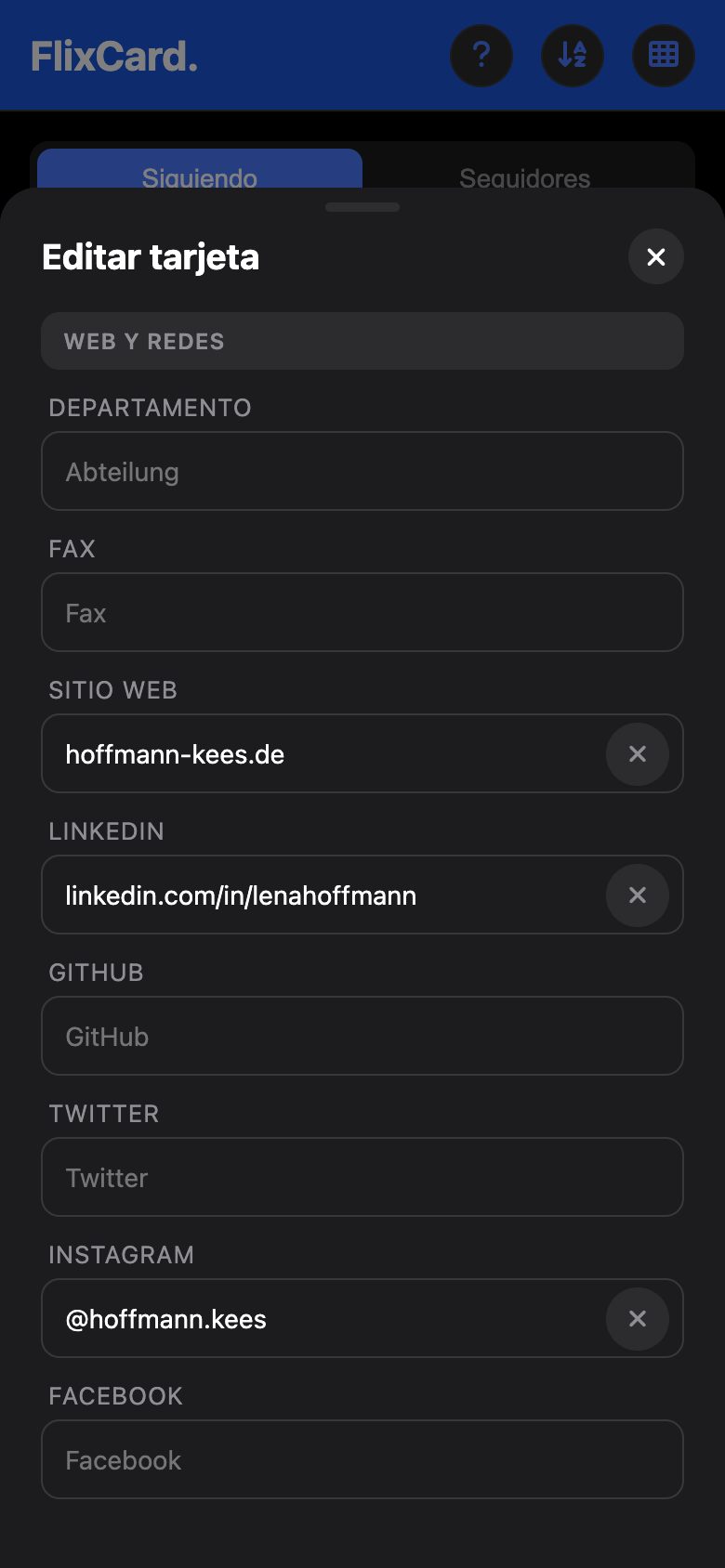Tap the GitHub input field
This screenshot has height=1568, width=725.
point(362,1036)
